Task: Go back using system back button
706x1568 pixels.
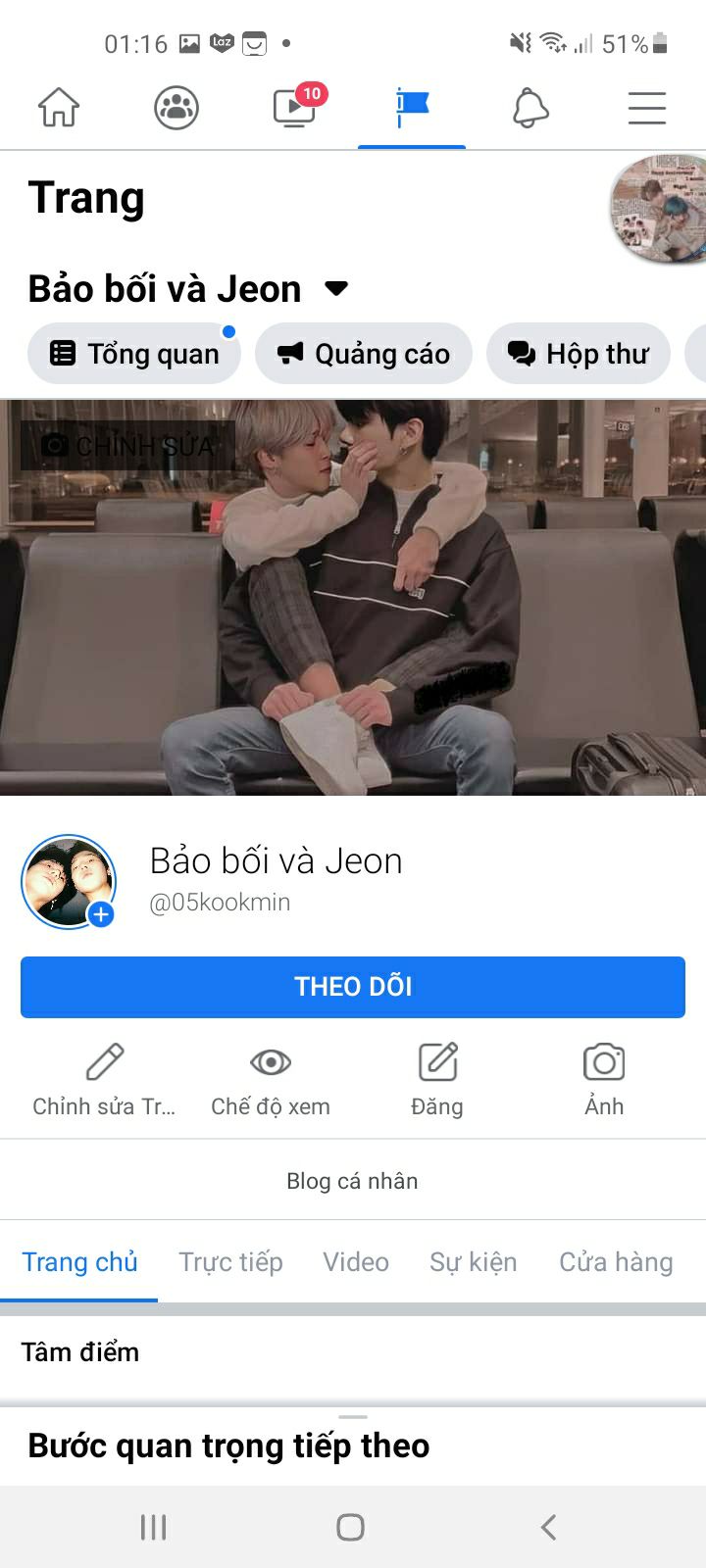Action: pyautogui.click(x=548, y=1527)
